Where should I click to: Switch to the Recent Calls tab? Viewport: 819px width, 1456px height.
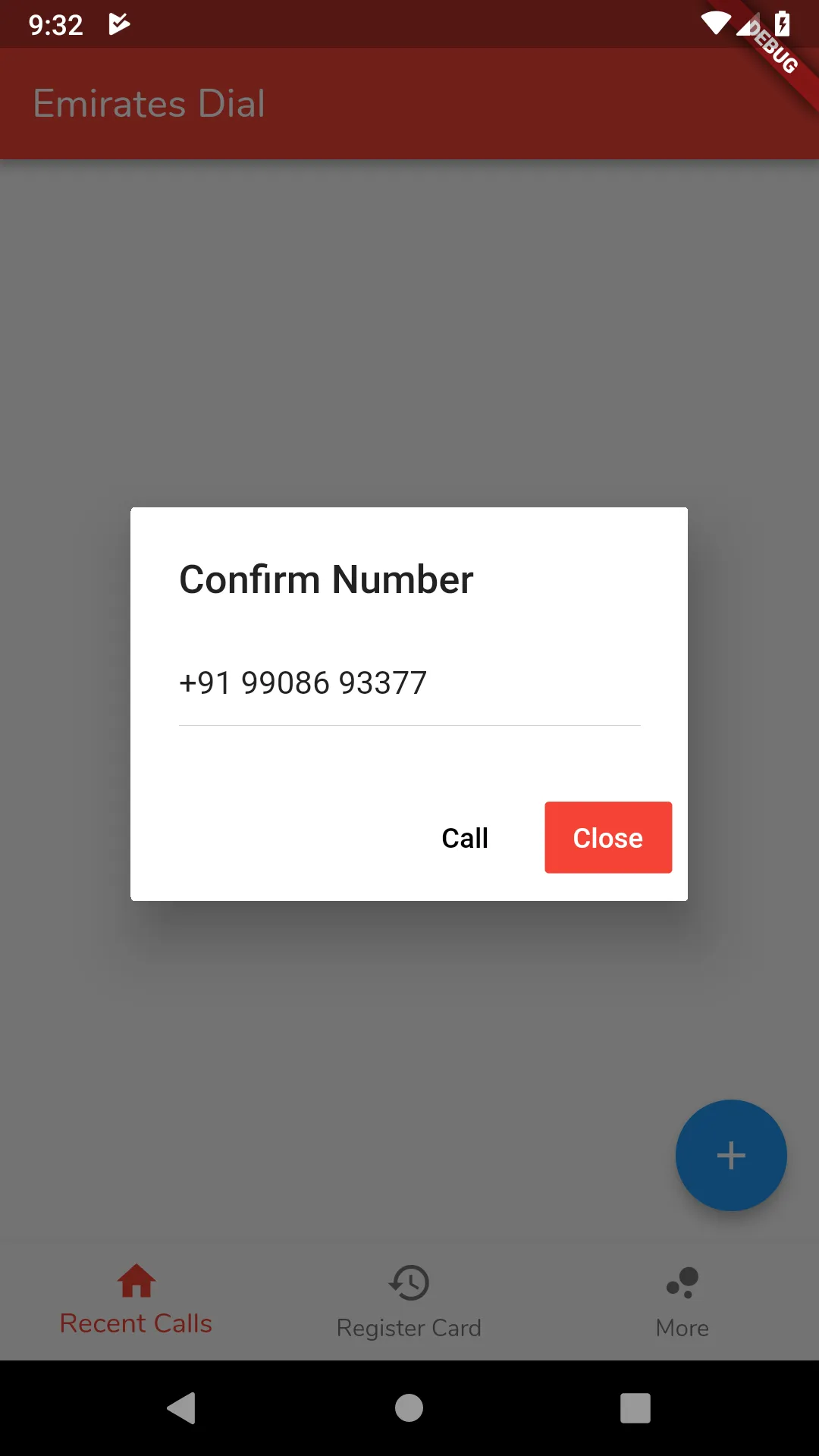tap(136, 1300)
